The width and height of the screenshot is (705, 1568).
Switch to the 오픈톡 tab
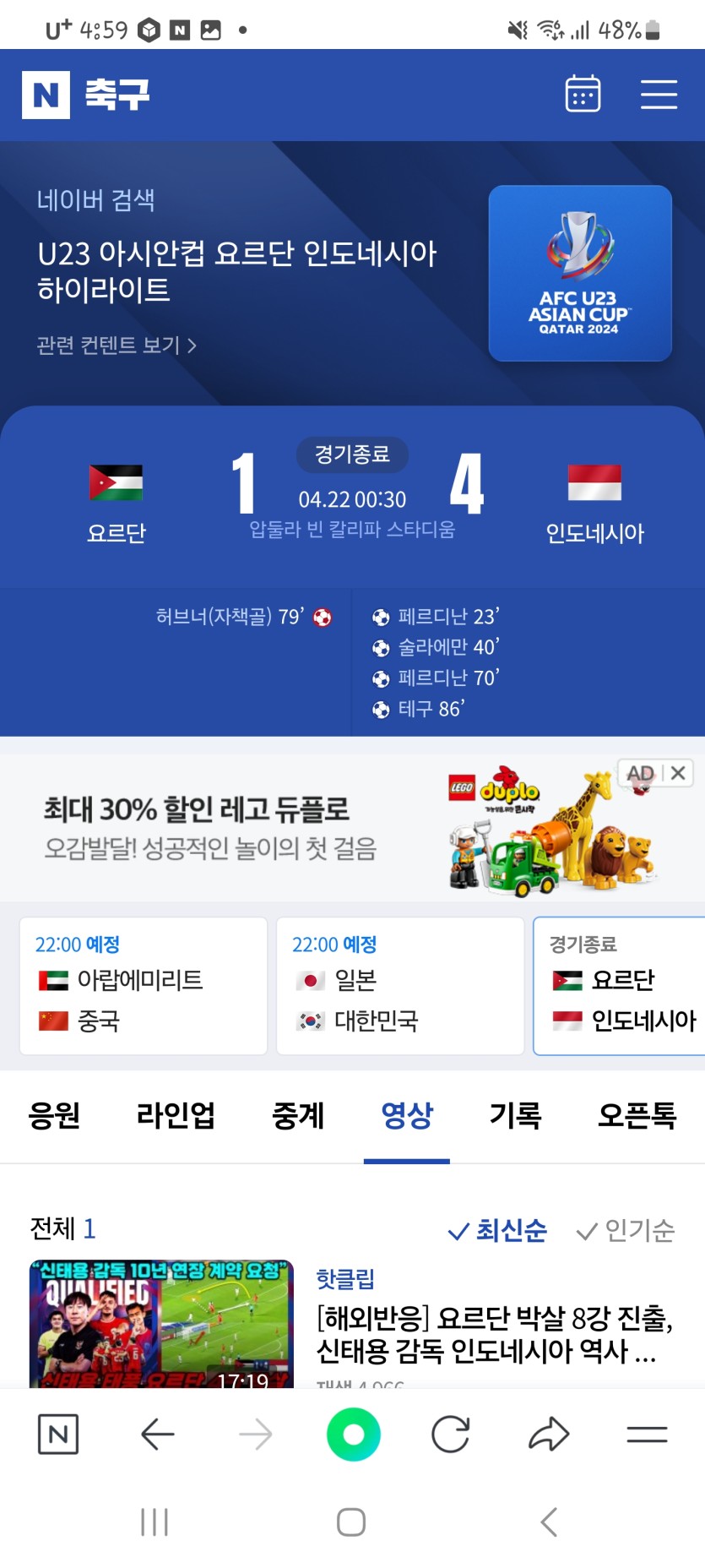coord(637,1116)
